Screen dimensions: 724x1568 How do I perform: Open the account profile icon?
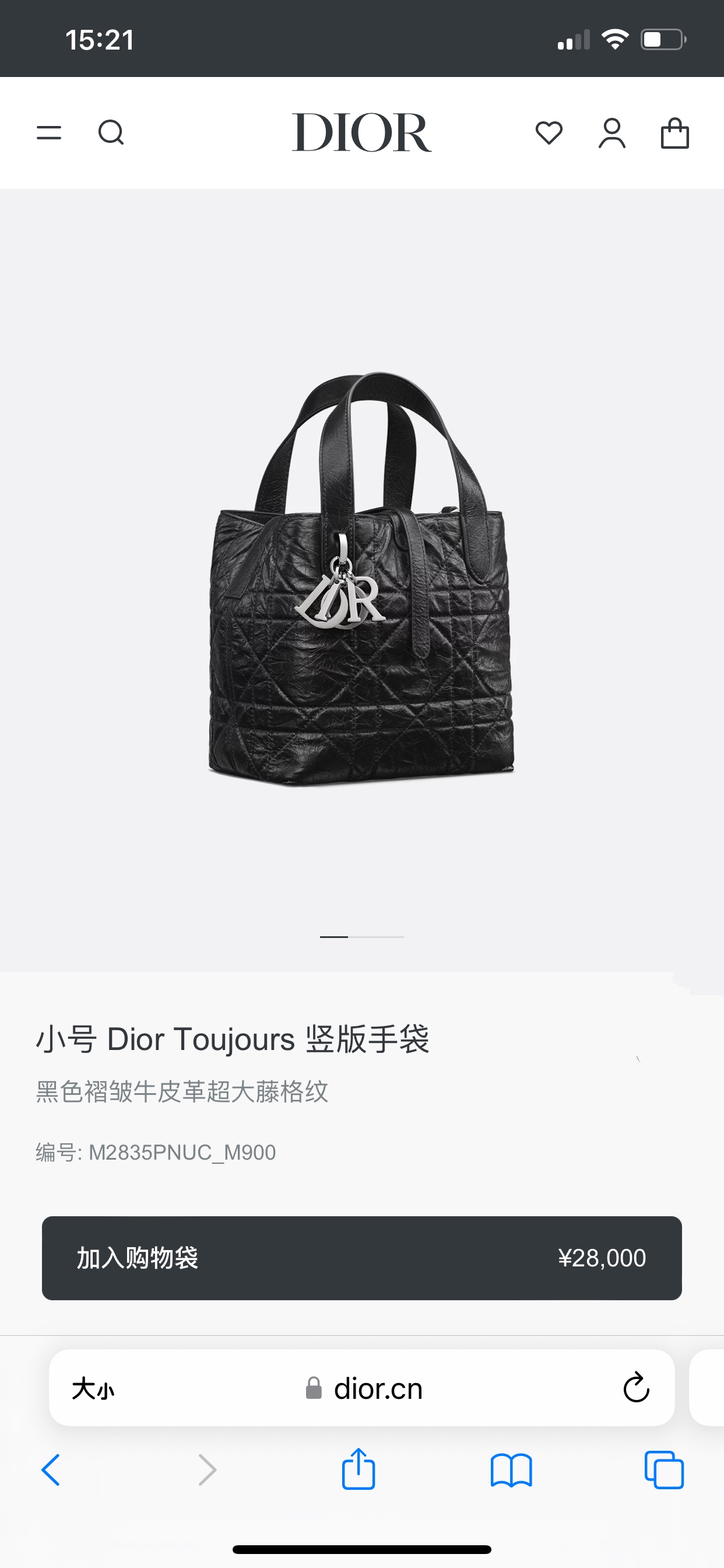(x=612, y=134)
